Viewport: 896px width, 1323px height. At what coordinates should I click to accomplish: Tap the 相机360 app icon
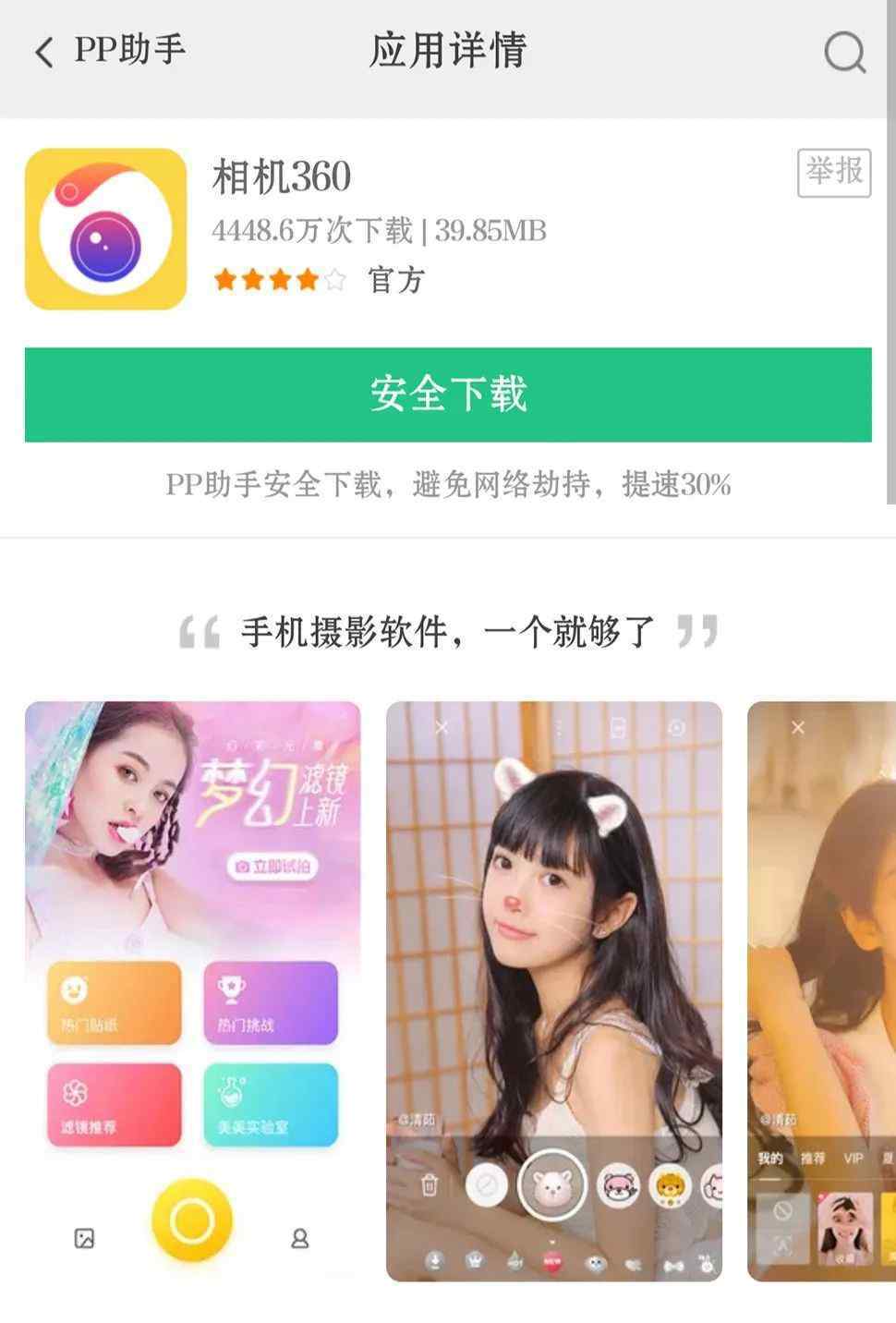point(105,228)
